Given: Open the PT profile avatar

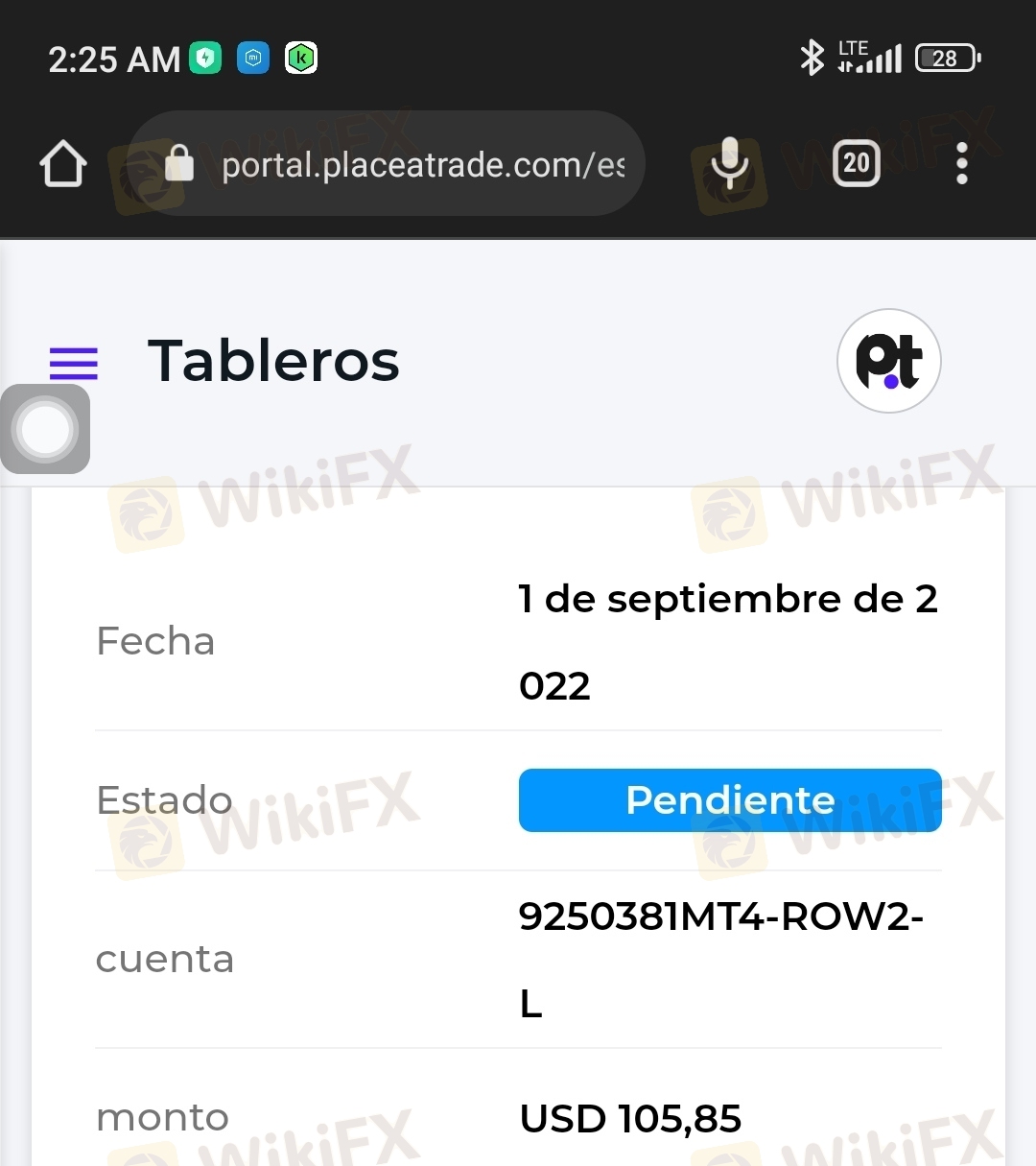Looking at the screenshot, I should [x=888, y=361].
